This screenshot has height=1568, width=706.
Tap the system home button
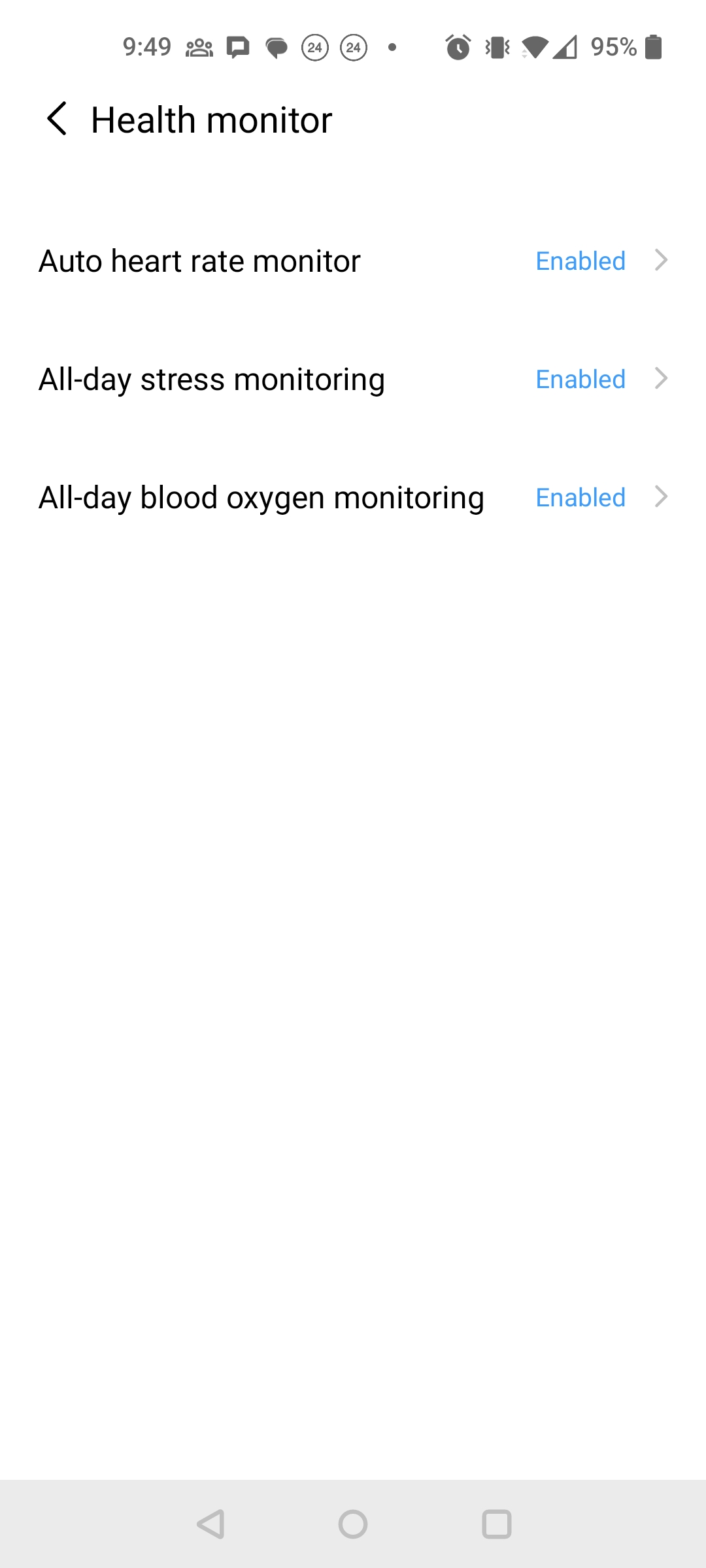pos(353,1524)
